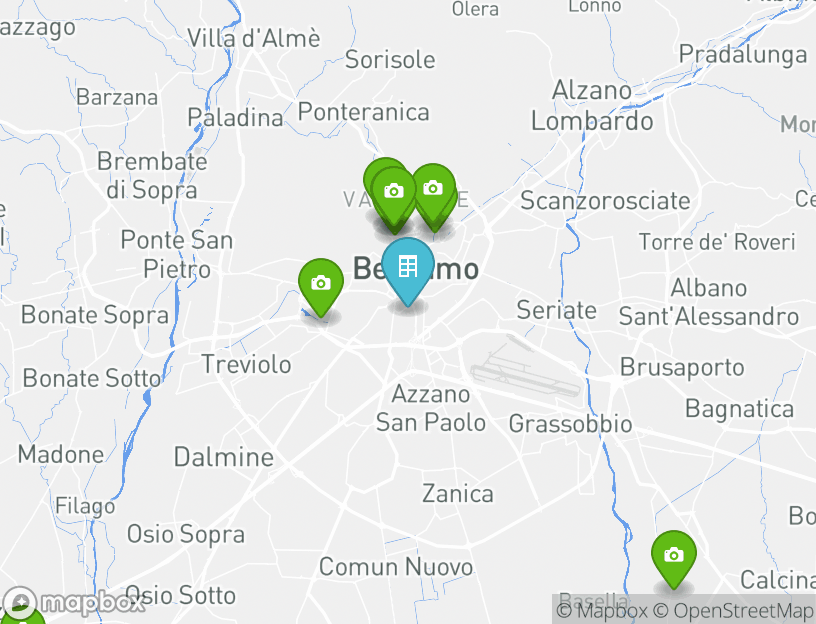The width and height of the screenshot is (816, 624).
Task: Open the rightmost camera pin north of Bergamo
Action: [x=433, y=189]
